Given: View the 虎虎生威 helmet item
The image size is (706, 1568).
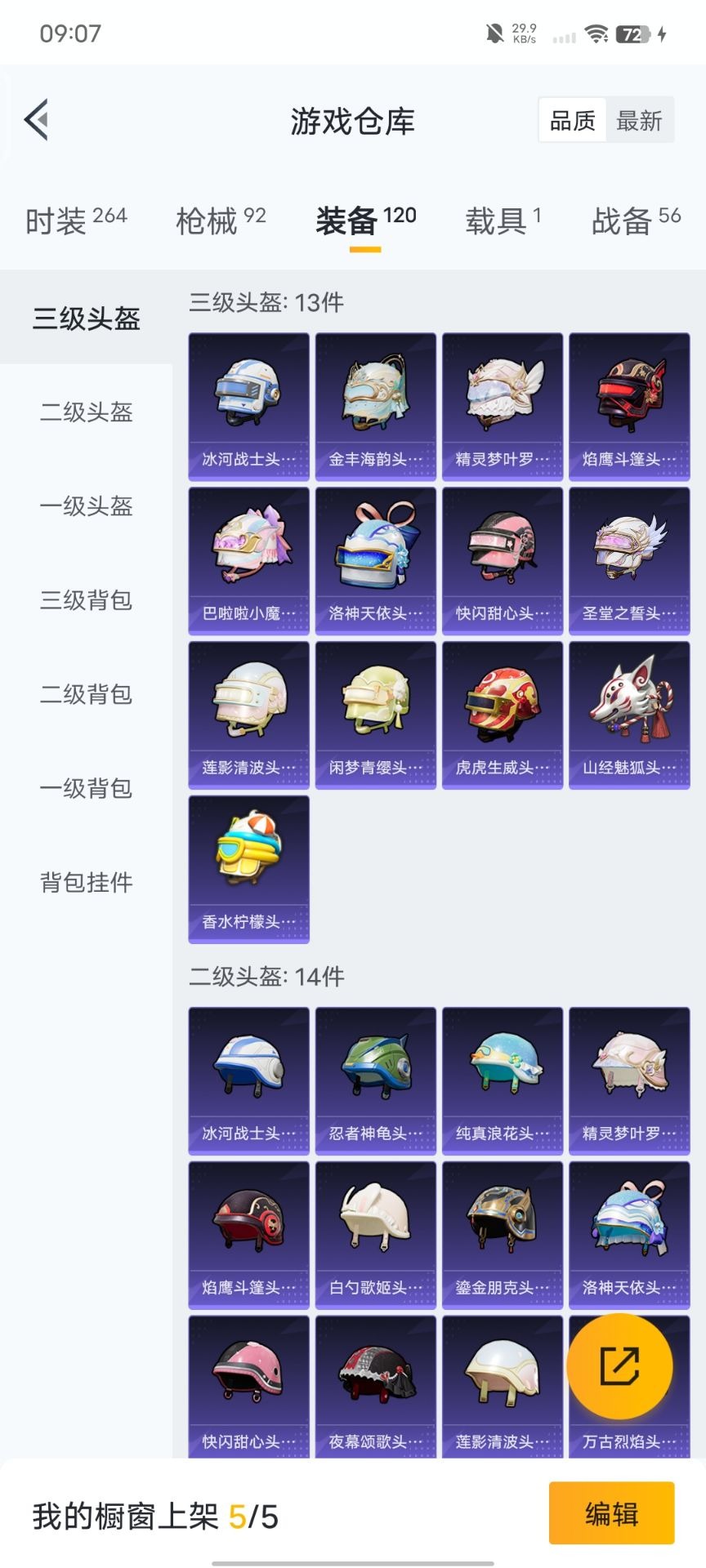Looking at the screenshot, I should pyautogui.click(x=503, y=715).
